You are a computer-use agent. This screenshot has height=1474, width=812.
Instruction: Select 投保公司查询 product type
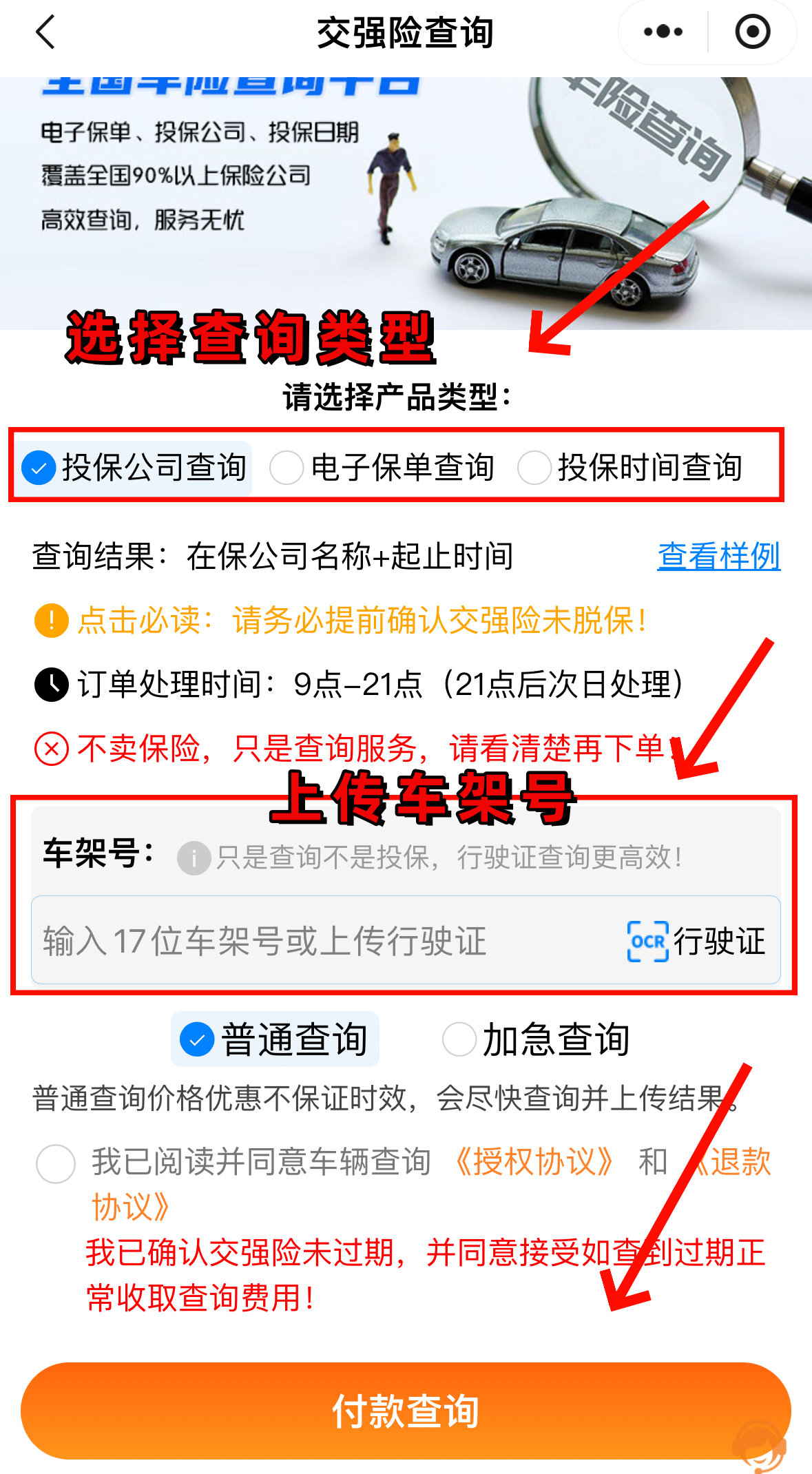[x=134, y=468]
